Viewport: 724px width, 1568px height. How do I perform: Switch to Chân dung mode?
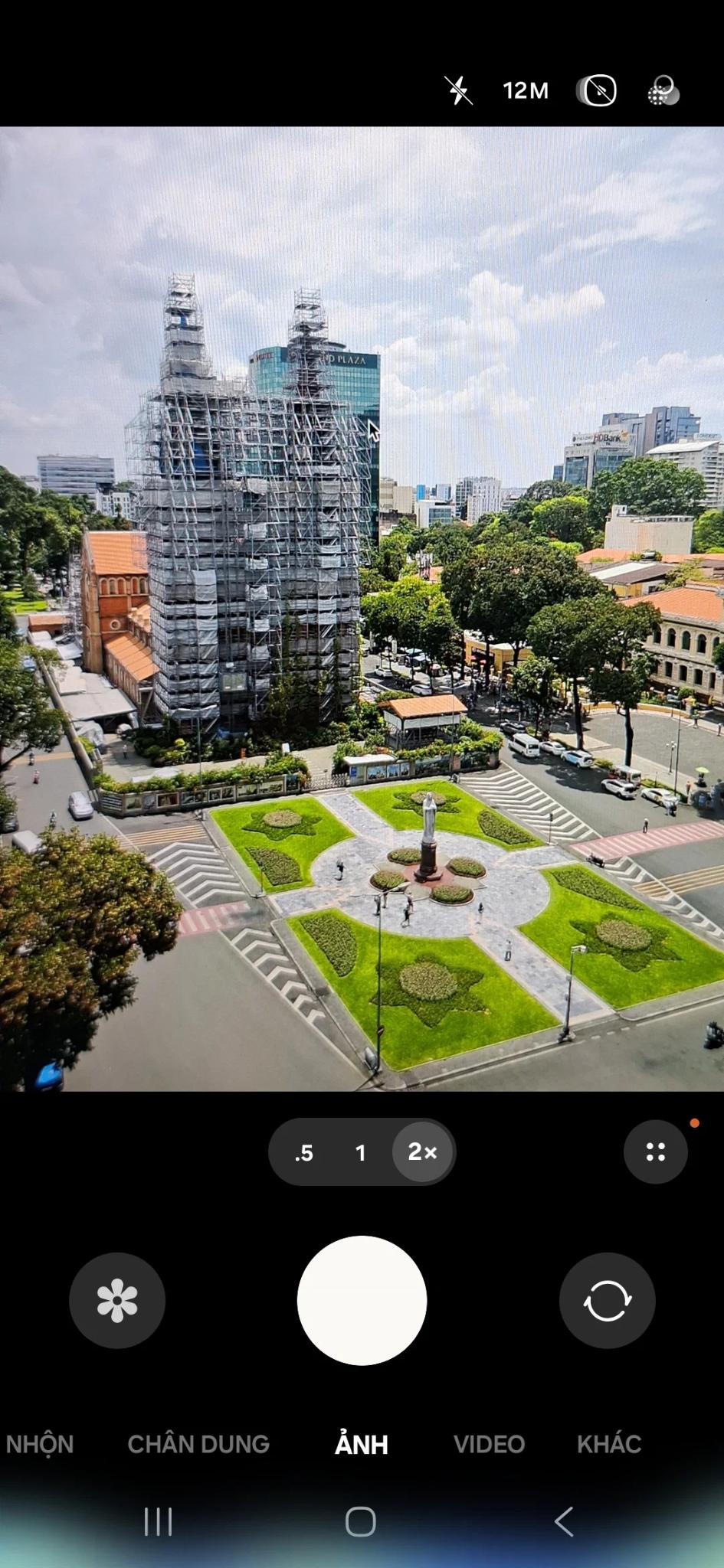pyautogui.click(x=198, y=1444)
